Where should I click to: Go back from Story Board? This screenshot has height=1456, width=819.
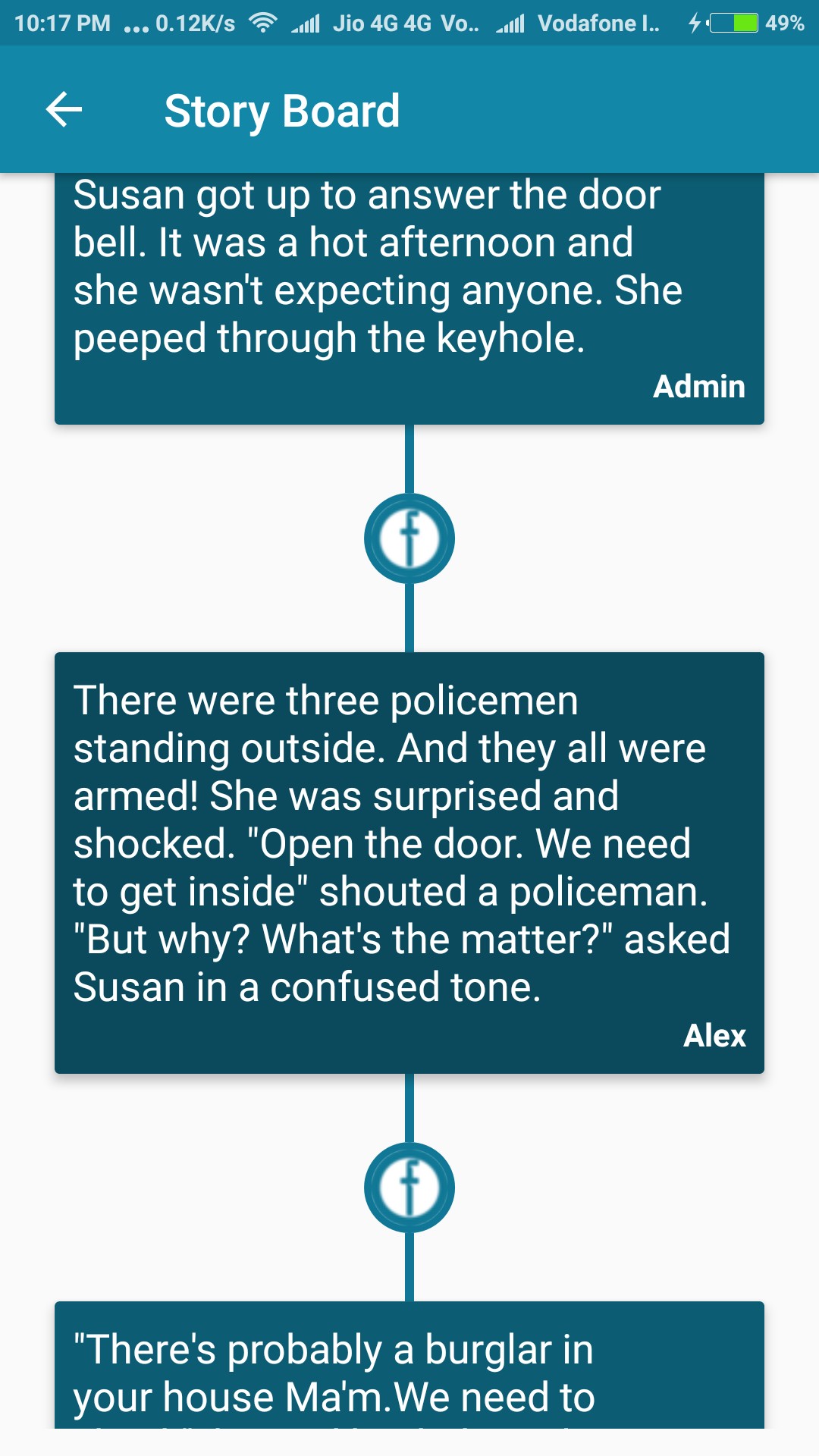coord(64,110)
